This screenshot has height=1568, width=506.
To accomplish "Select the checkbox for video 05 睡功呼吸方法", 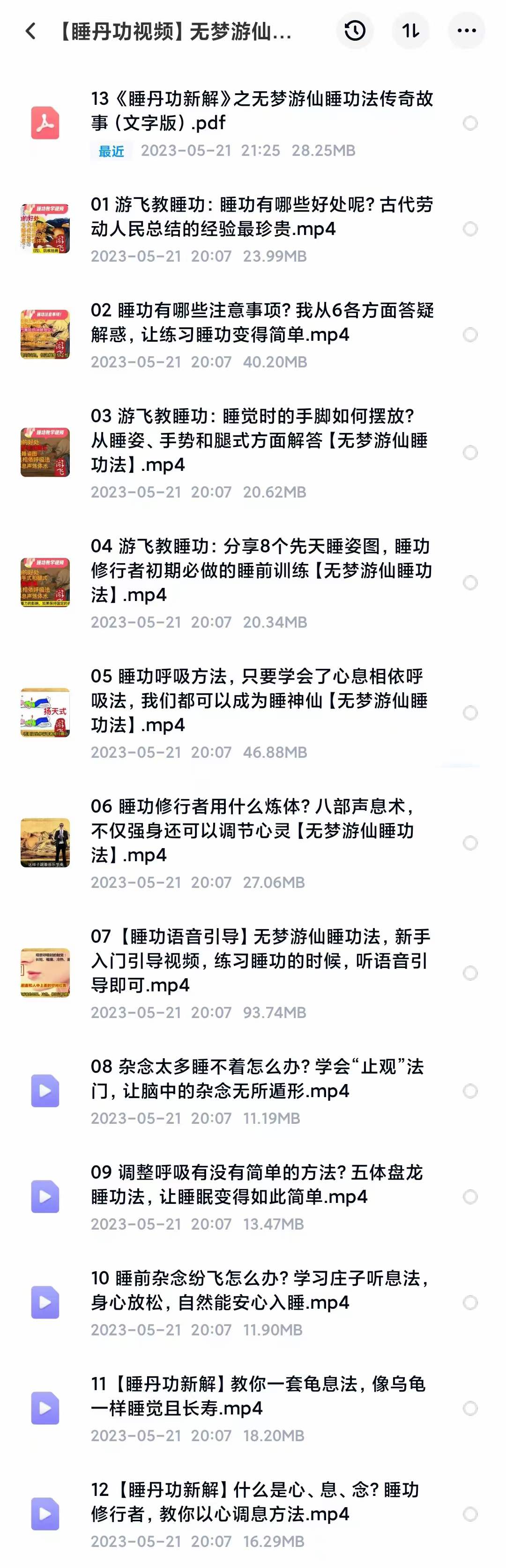I will pyautogui.click(x=470, y=713).
